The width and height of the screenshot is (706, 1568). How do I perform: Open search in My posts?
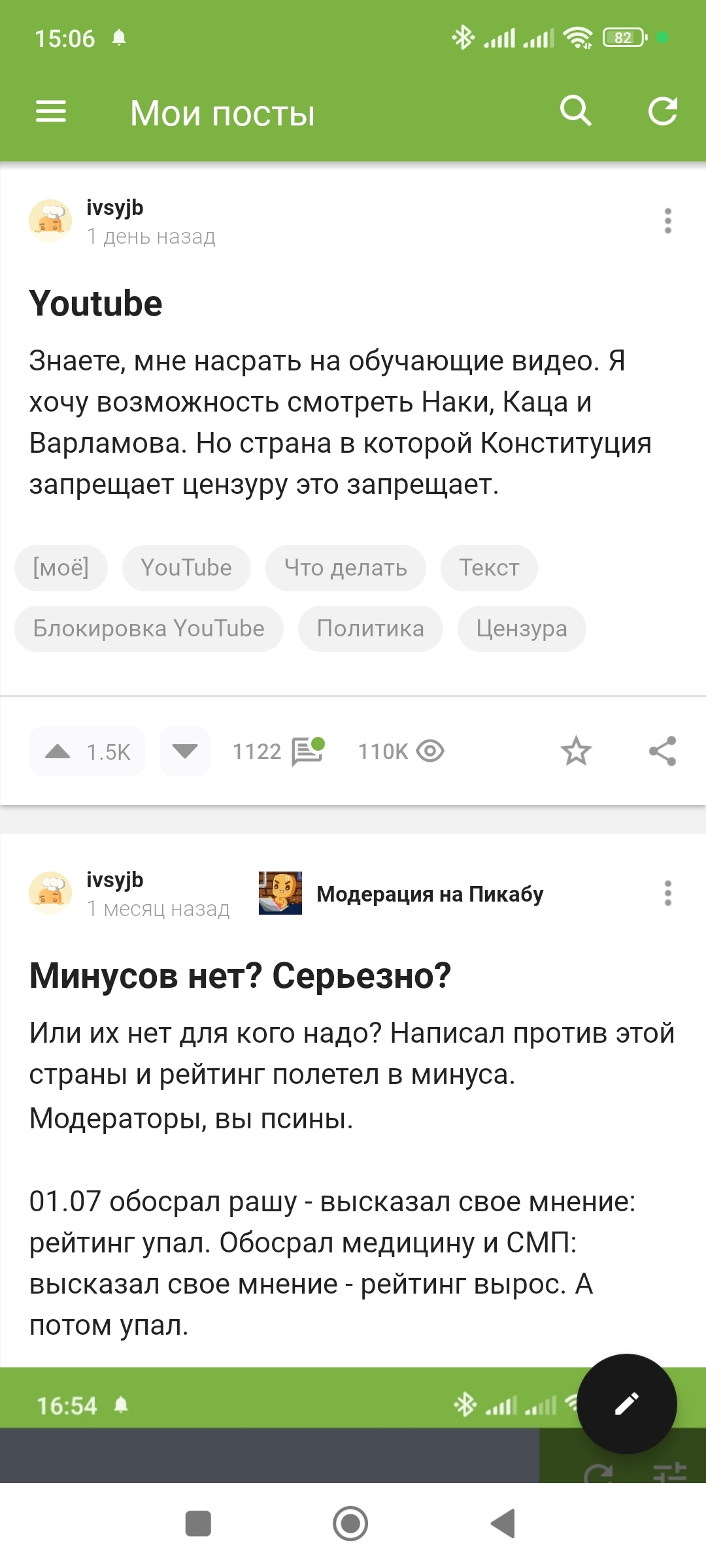(x=575, y=111)
